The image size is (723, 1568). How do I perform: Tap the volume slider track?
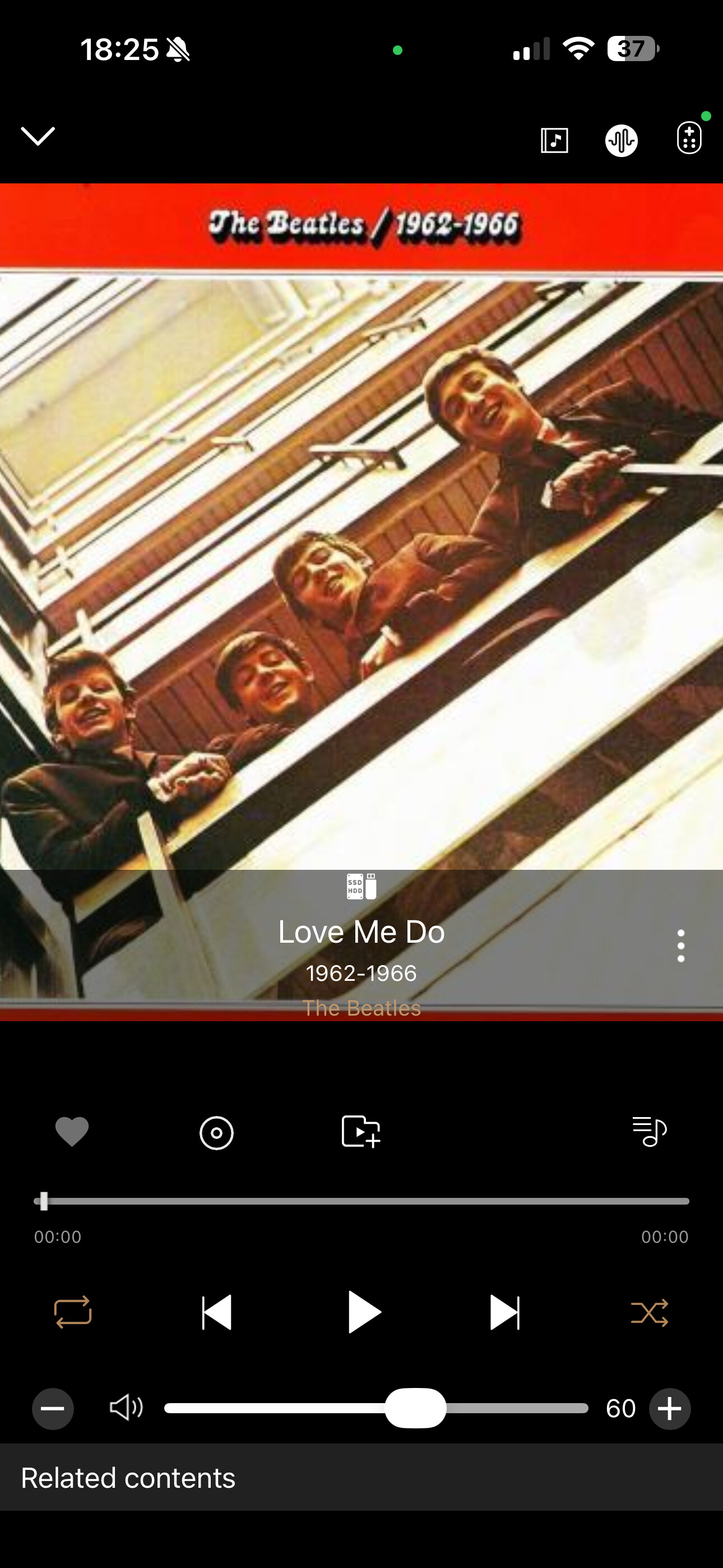[517, 1408]
